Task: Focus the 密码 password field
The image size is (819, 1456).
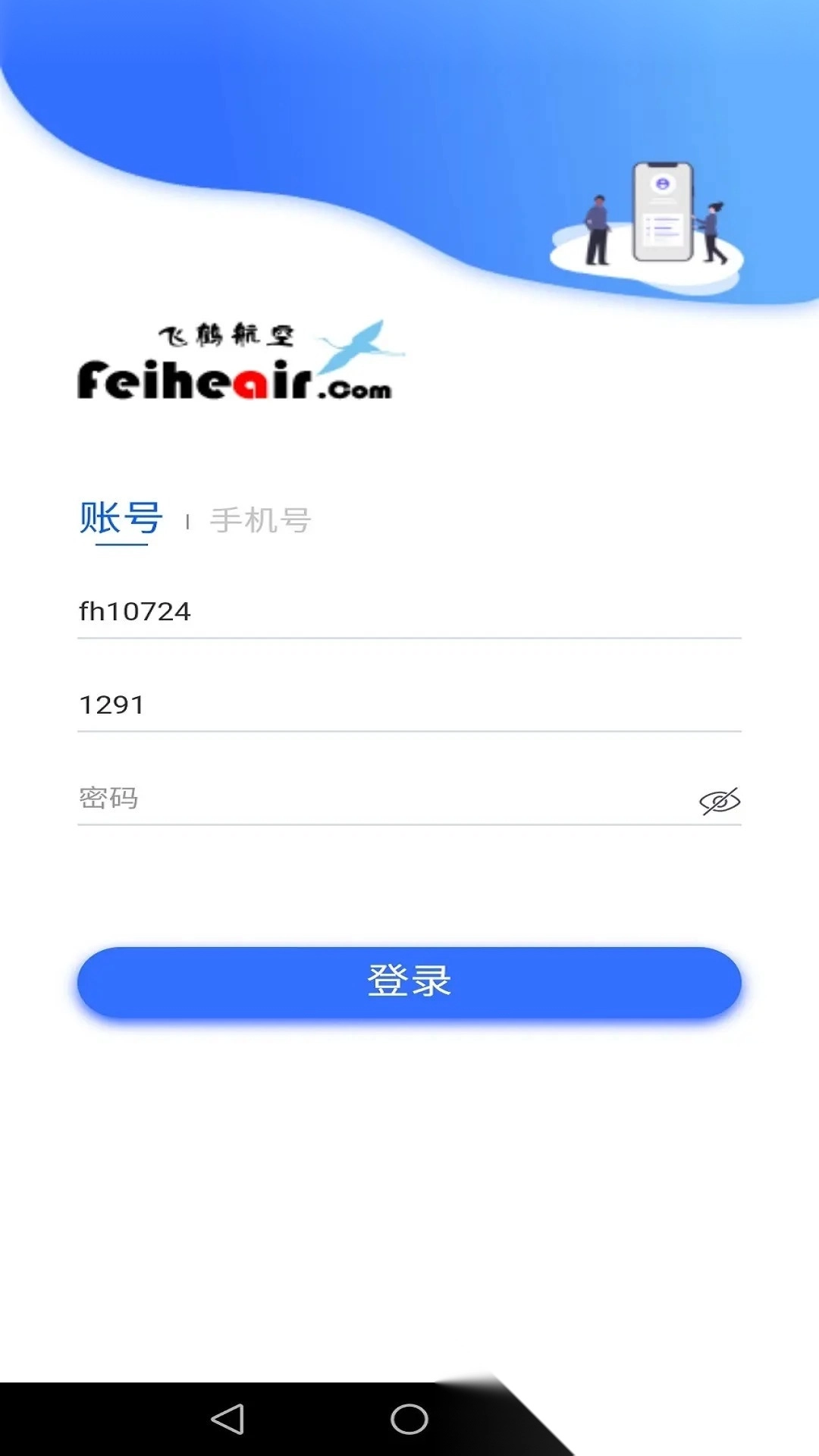Action: click(x=379, y=799)
